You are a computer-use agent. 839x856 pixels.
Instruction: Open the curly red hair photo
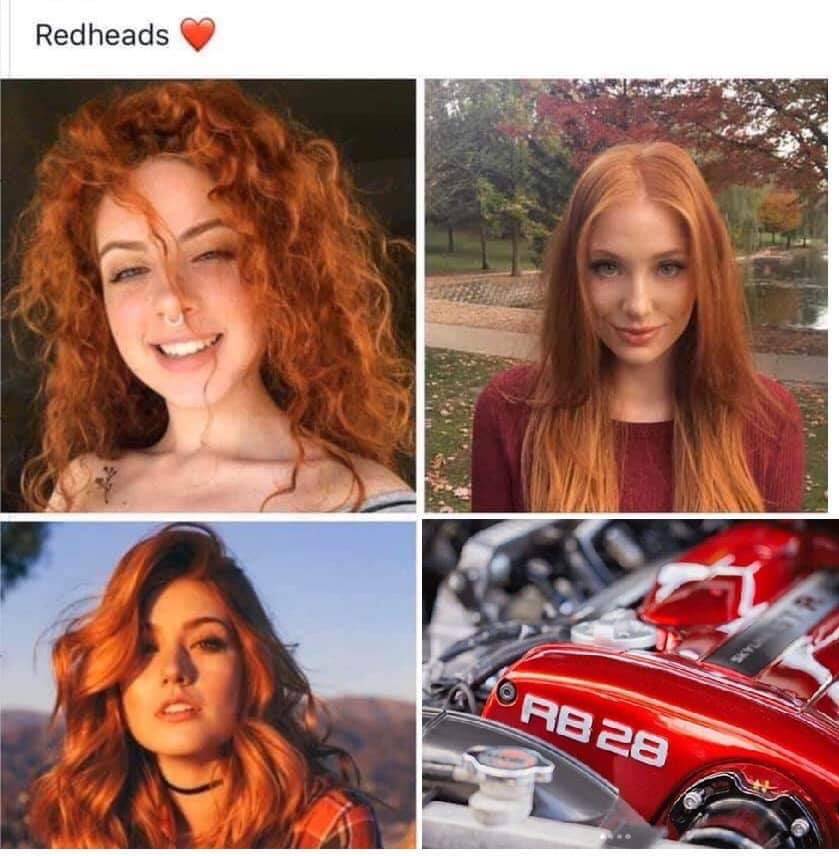click(208, 295)
